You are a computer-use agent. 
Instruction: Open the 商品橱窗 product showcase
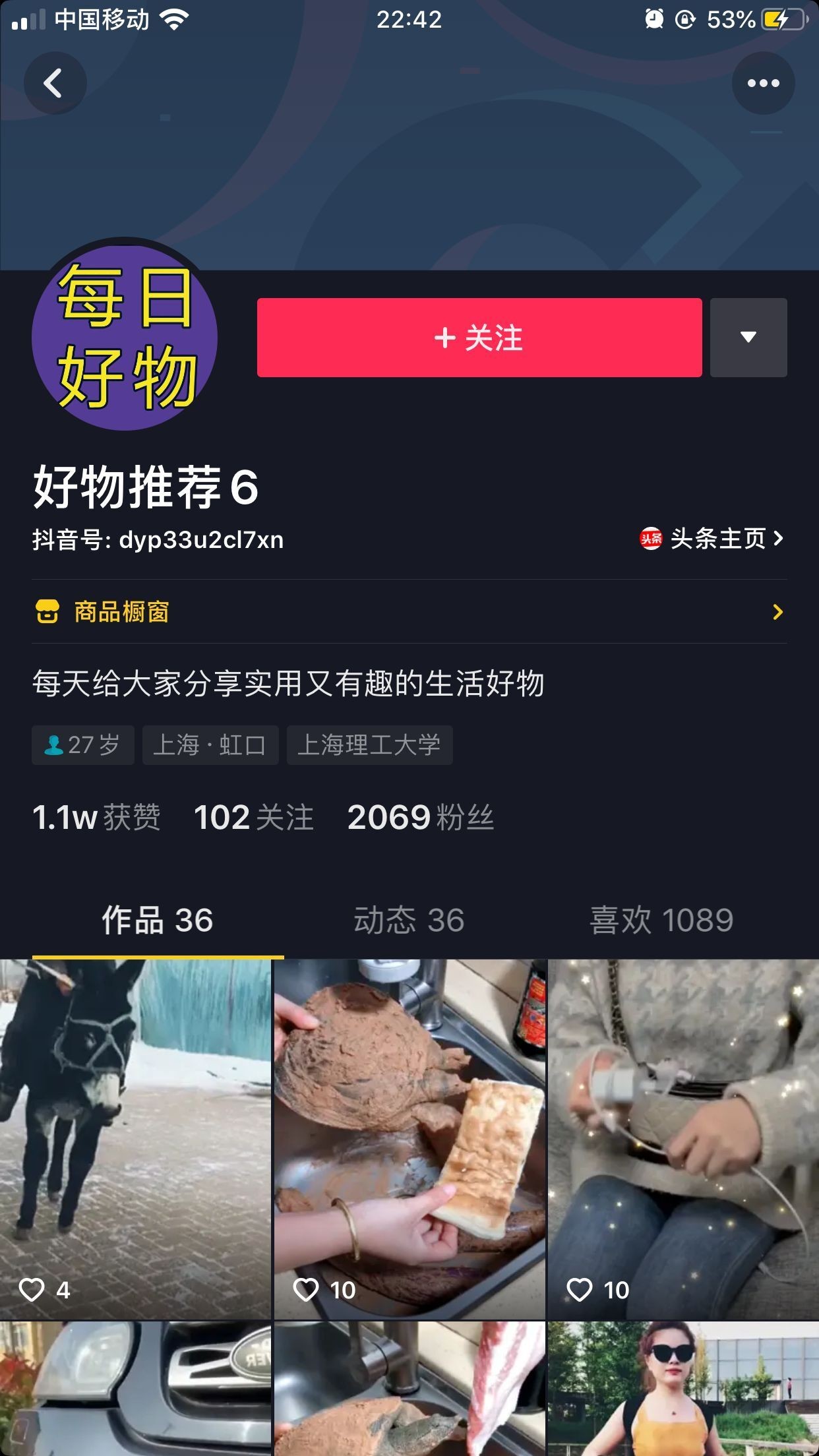(x=409, y=612)
